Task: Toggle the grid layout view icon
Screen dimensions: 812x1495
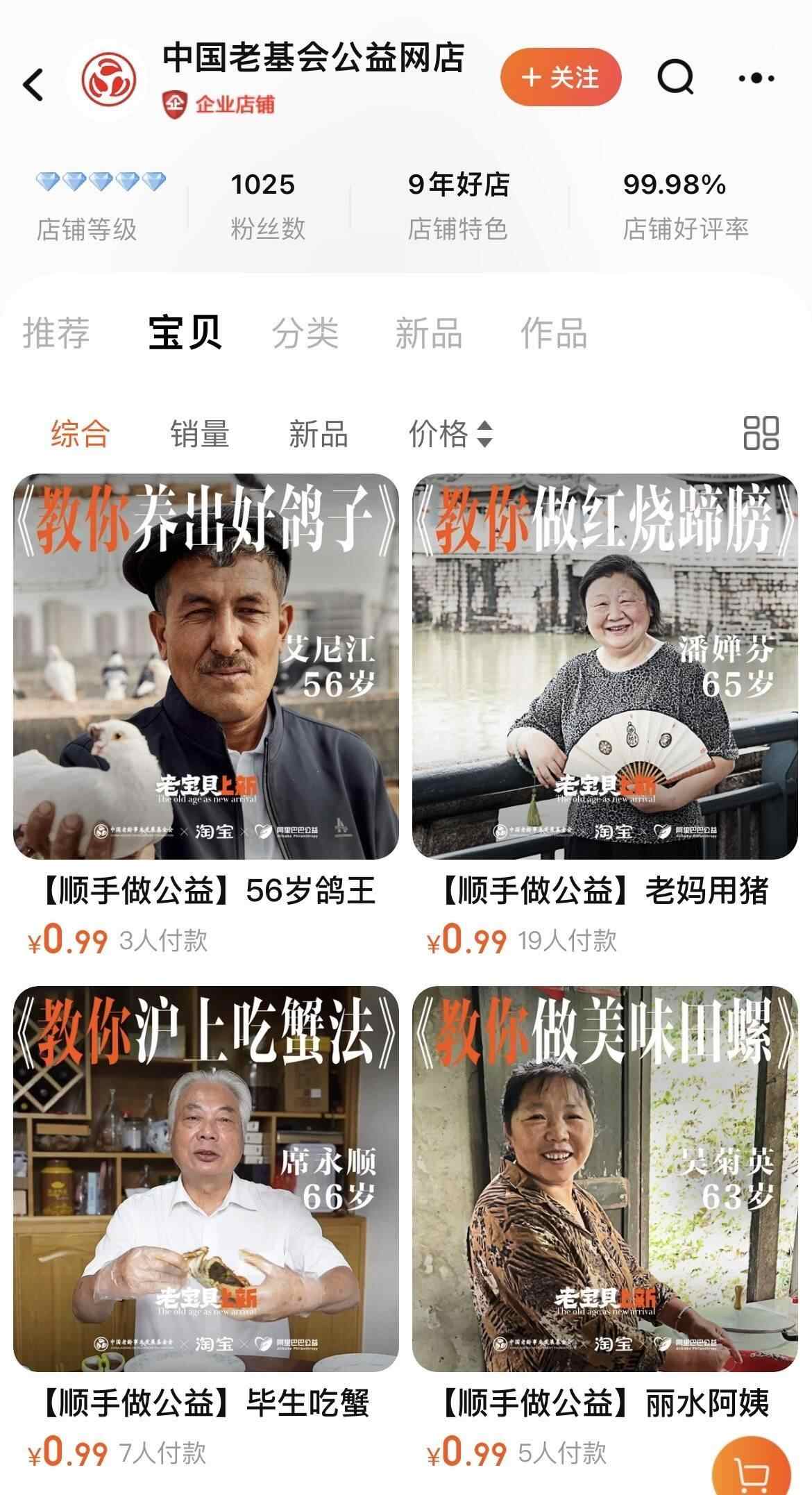Action: (761, 433)
